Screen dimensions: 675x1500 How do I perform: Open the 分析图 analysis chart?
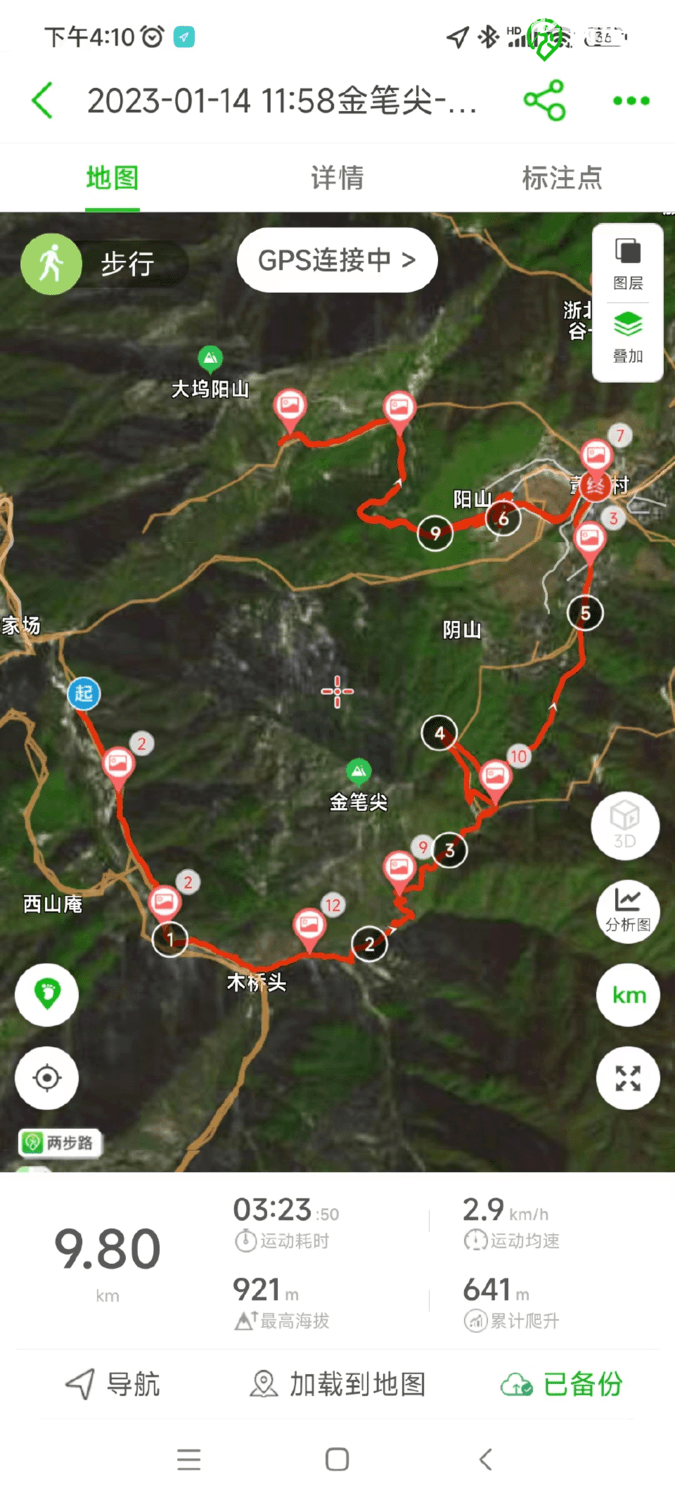coord(628,909)
